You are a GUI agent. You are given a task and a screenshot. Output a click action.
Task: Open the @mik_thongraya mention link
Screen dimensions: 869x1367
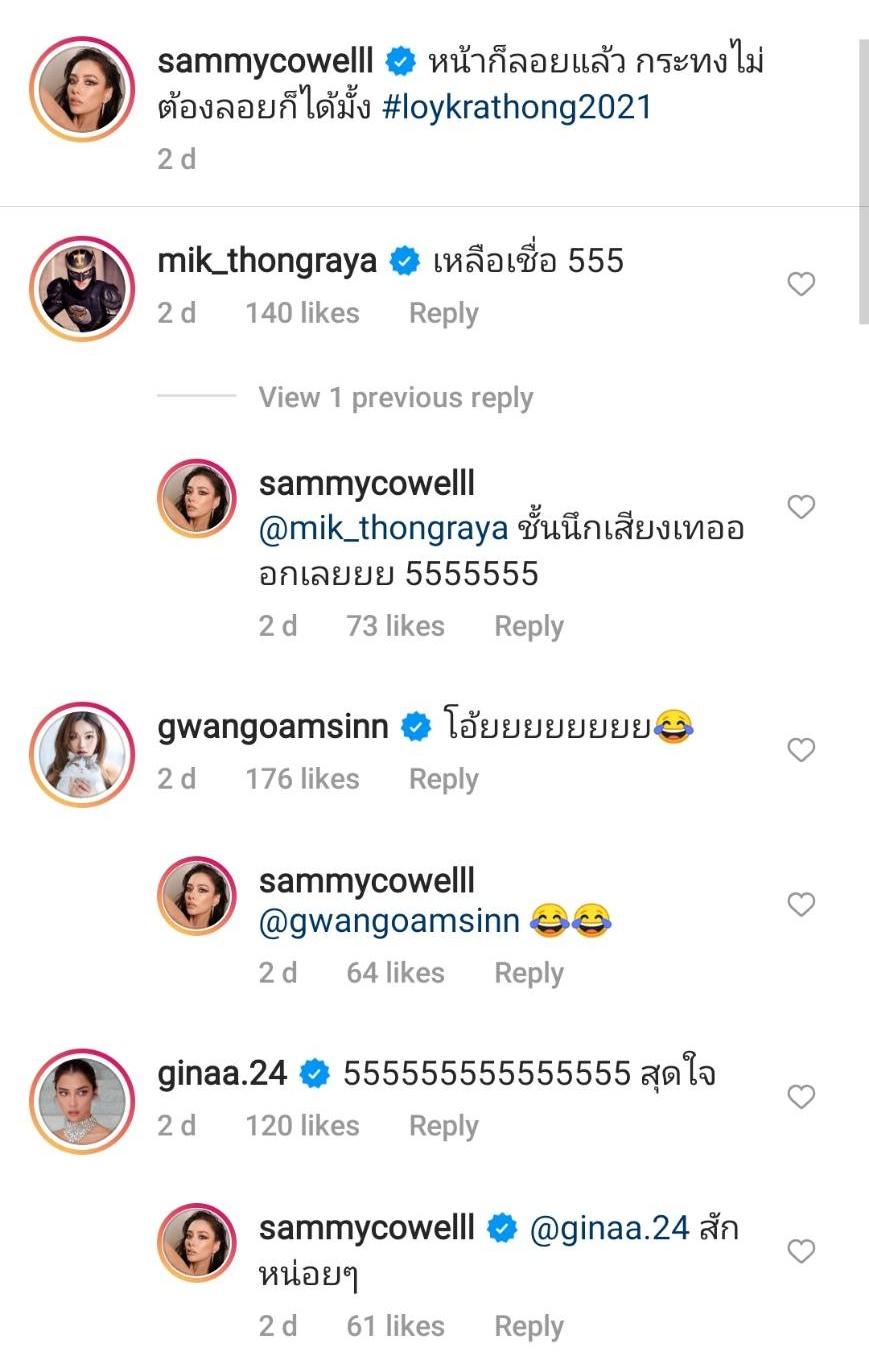(383, 528)
